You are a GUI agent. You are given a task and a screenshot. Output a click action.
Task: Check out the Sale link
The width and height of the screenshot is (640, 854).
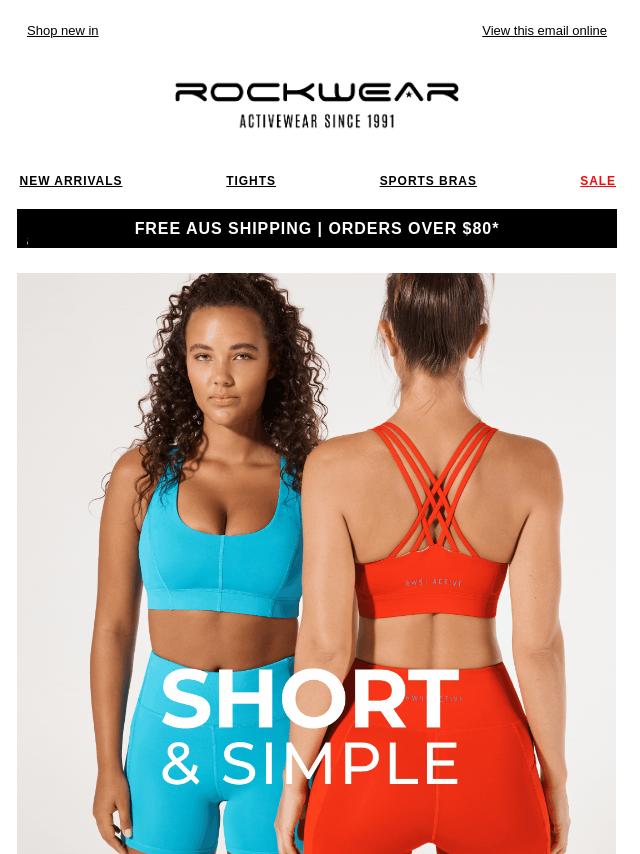(x=597, y=181)
